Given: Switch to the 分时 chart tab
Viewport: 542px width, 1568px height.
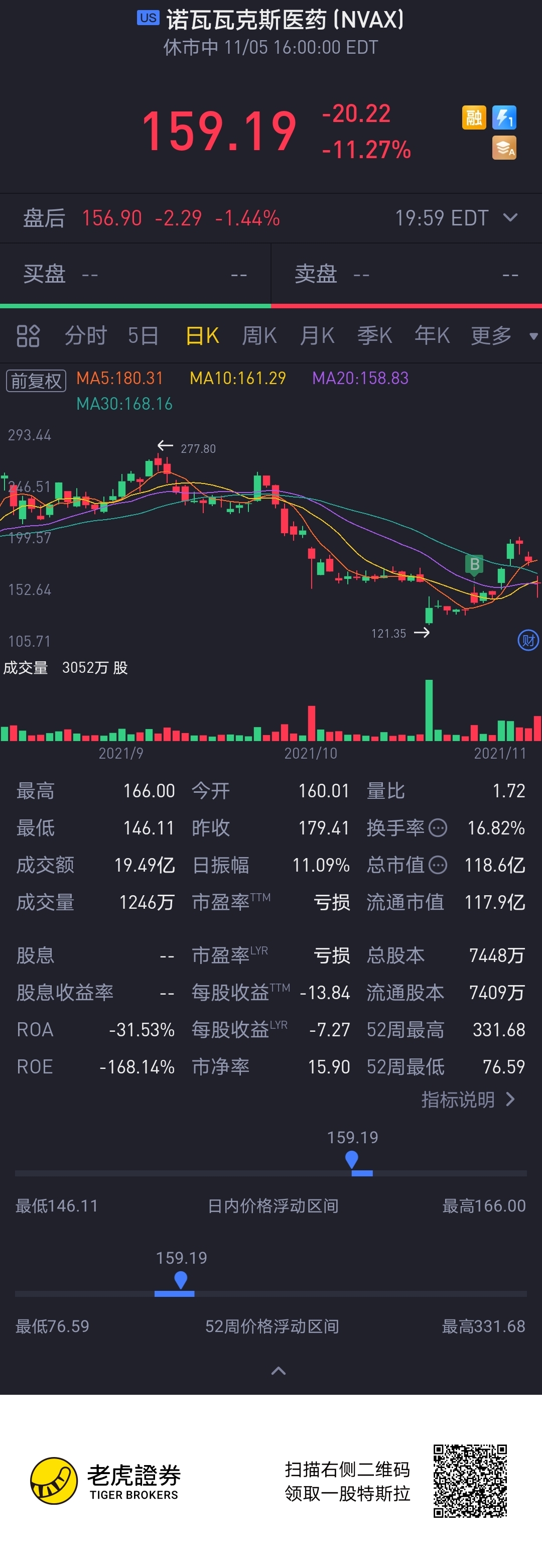Looking at the screenshot, I should (86, 335).
